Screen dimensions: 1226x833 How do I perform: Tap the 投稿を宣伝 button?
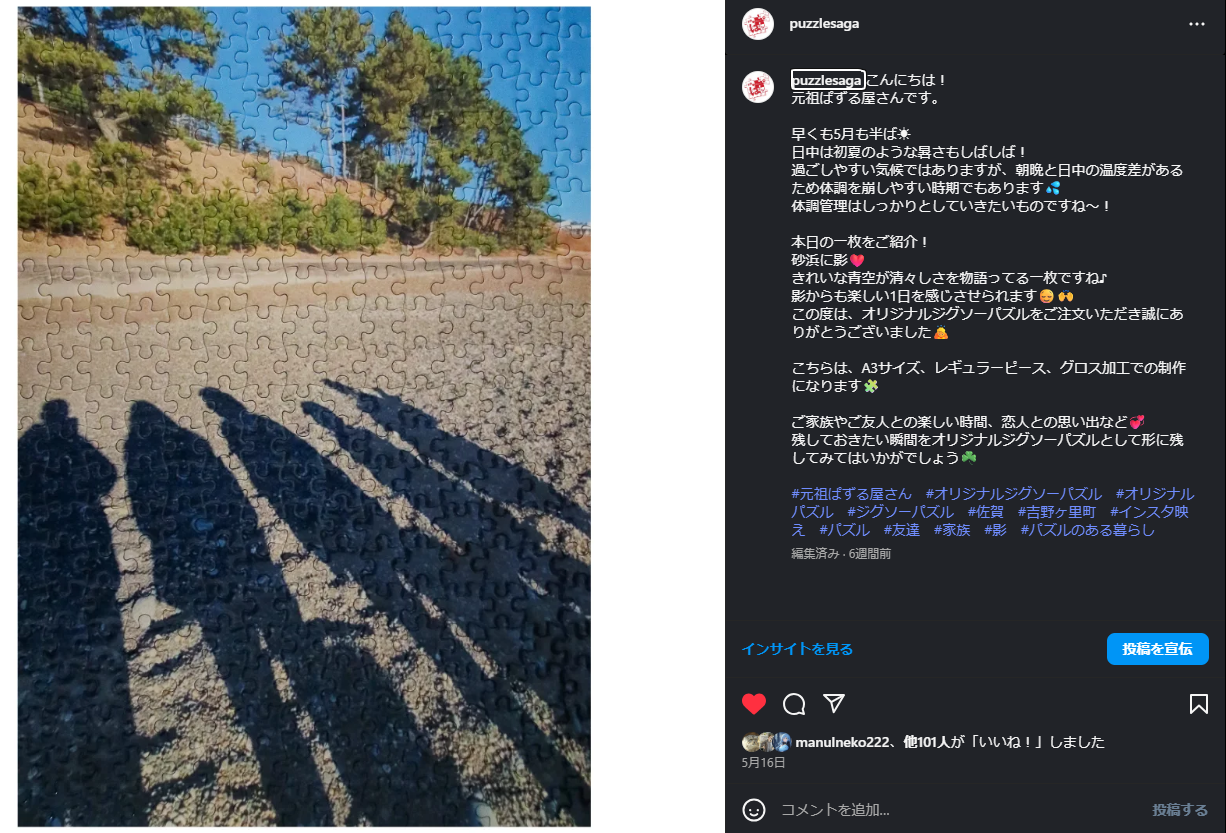1157,649
